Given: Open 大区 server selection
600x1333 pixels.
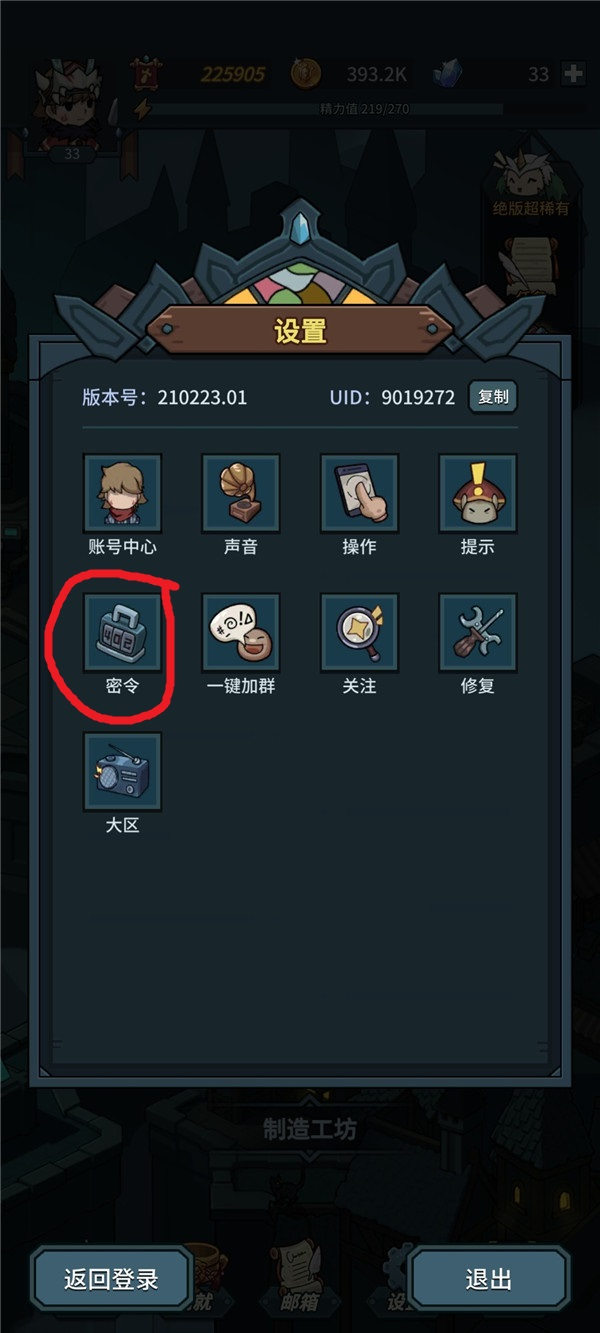Looking at the screenshot, I should (122, 771).
